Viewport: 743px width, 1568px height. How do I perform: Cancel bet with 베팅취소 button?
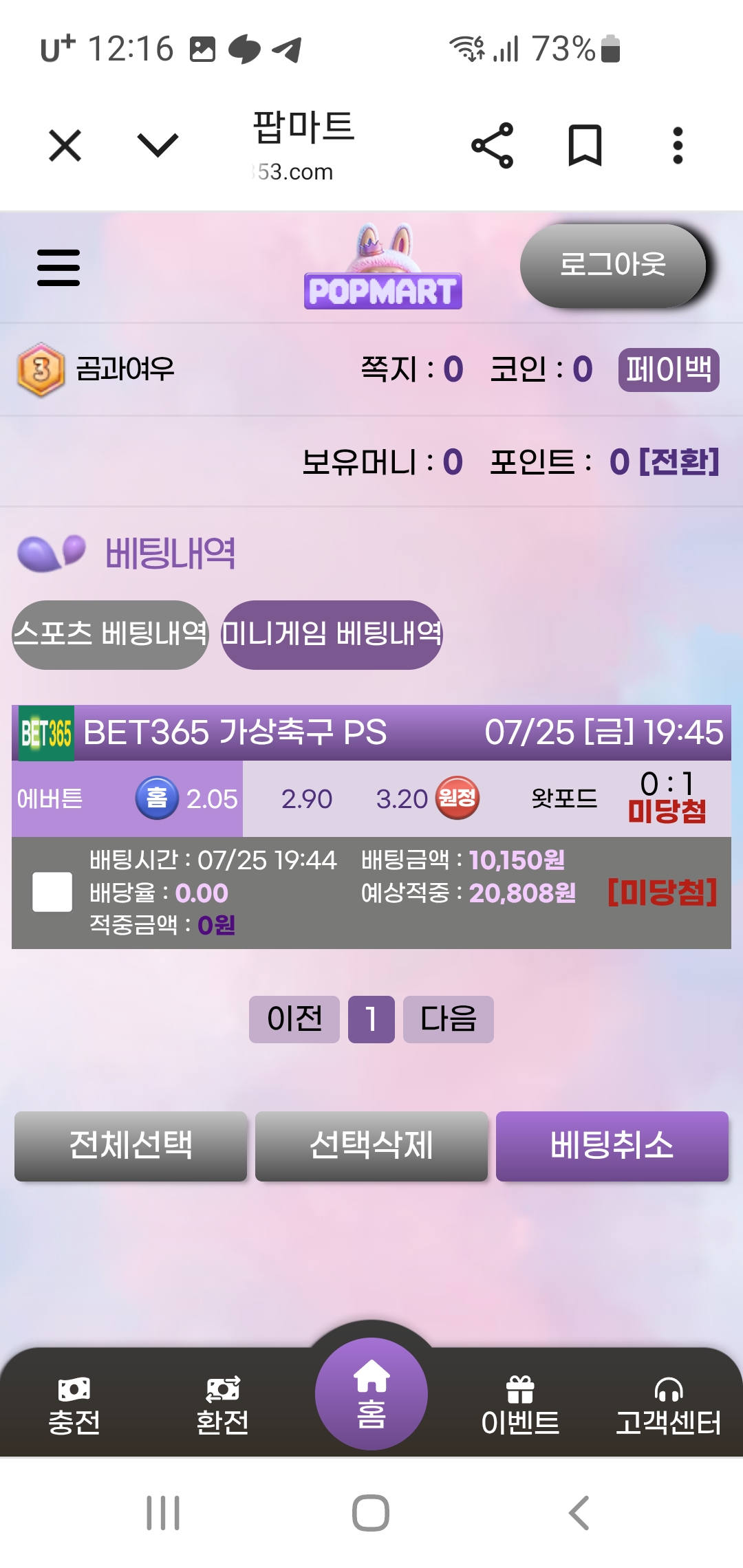tap(612, 1146)
